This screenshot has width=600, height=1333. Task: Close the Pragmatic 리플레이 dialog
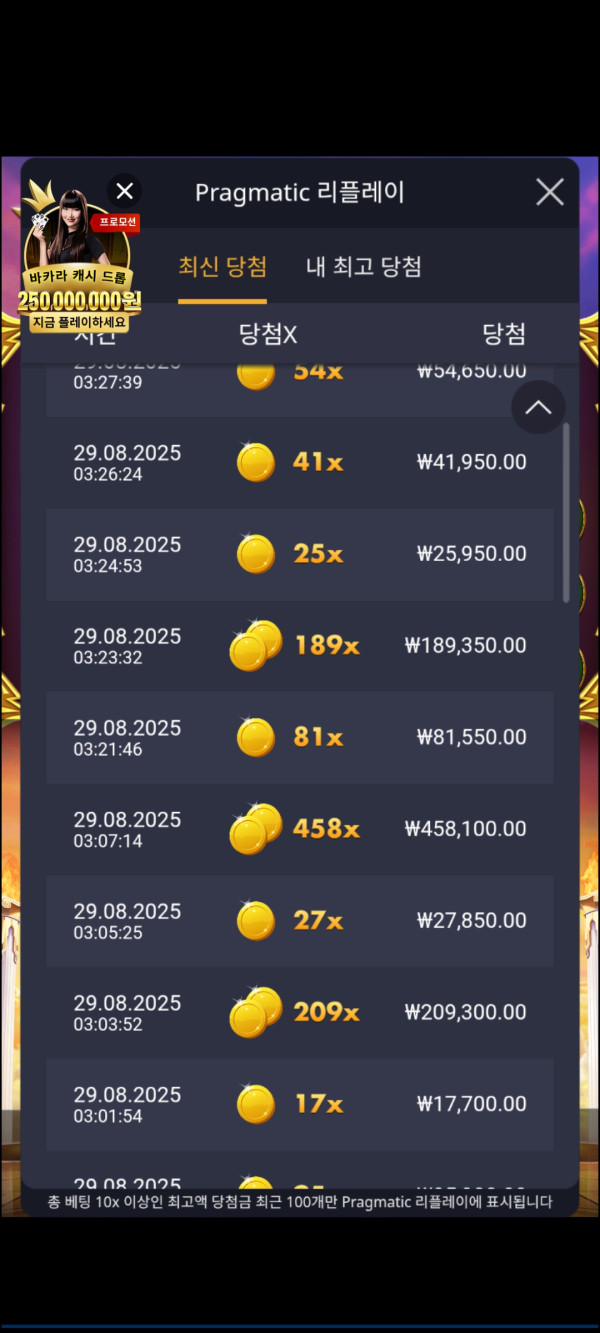tap(549, 192)
